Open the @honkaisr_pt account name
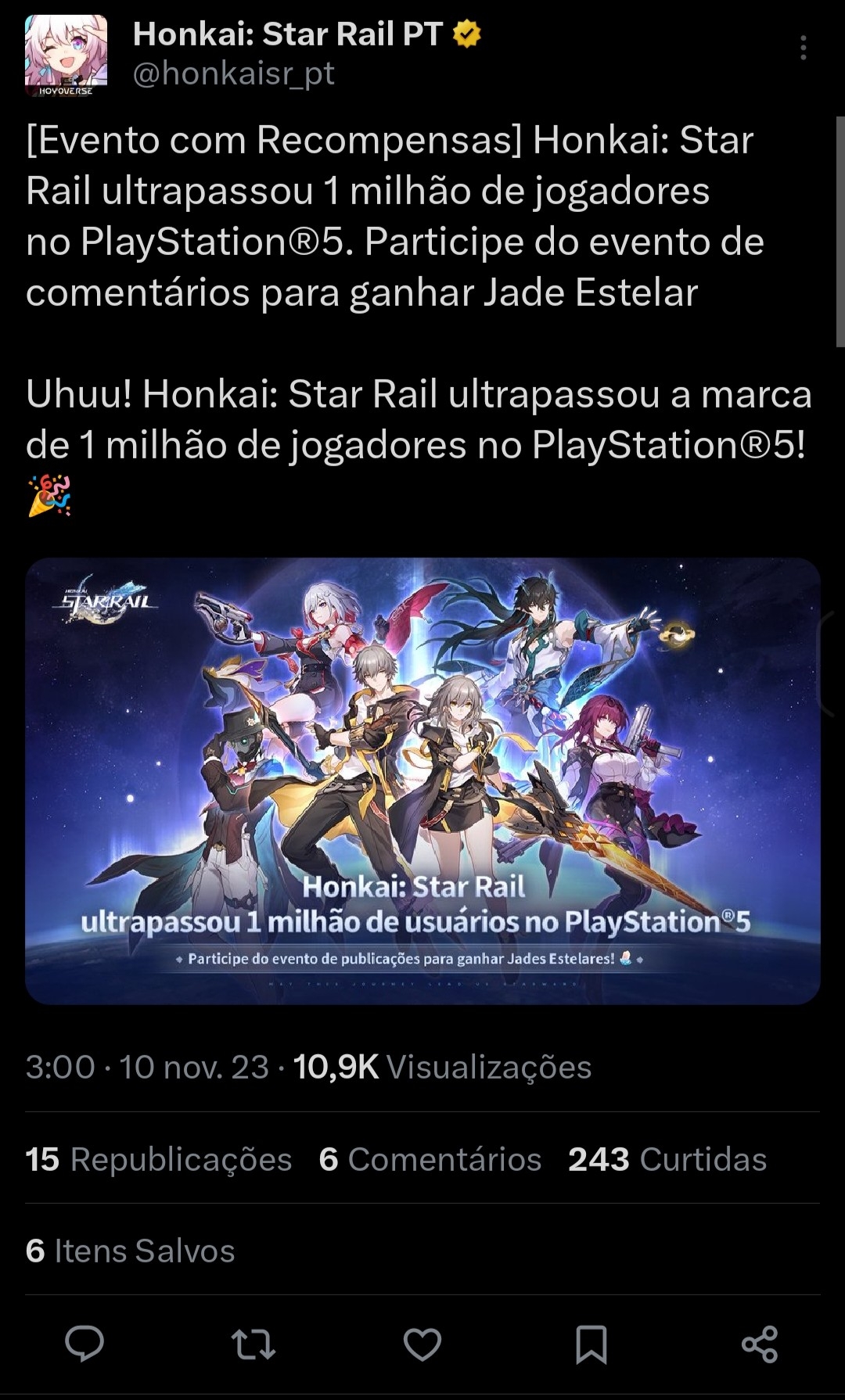This screenshot has width=845, height=1400. click(x=234, y=74)
